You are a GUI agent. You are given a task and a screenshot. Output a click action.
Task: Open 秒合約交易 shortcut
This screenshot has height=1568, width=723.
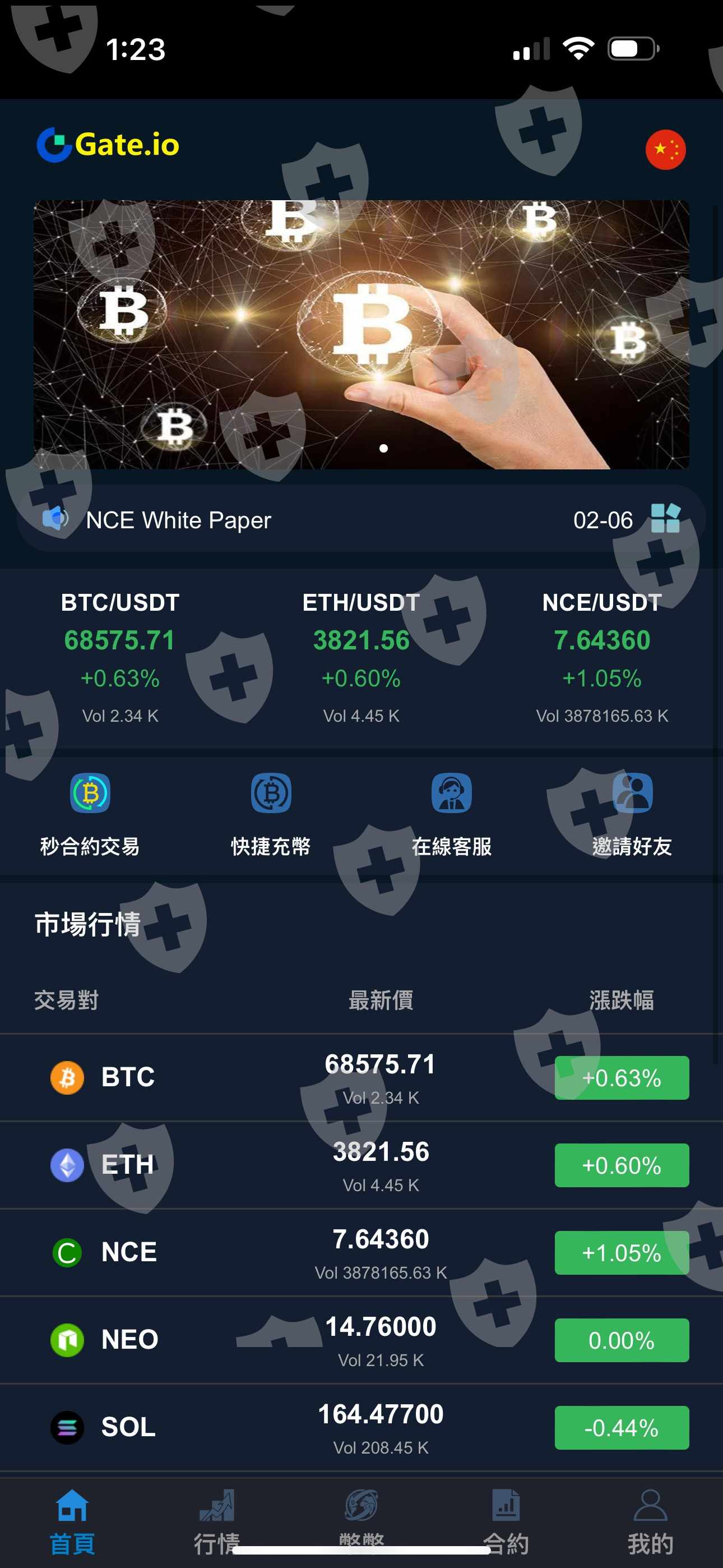(x=90, y=814)
